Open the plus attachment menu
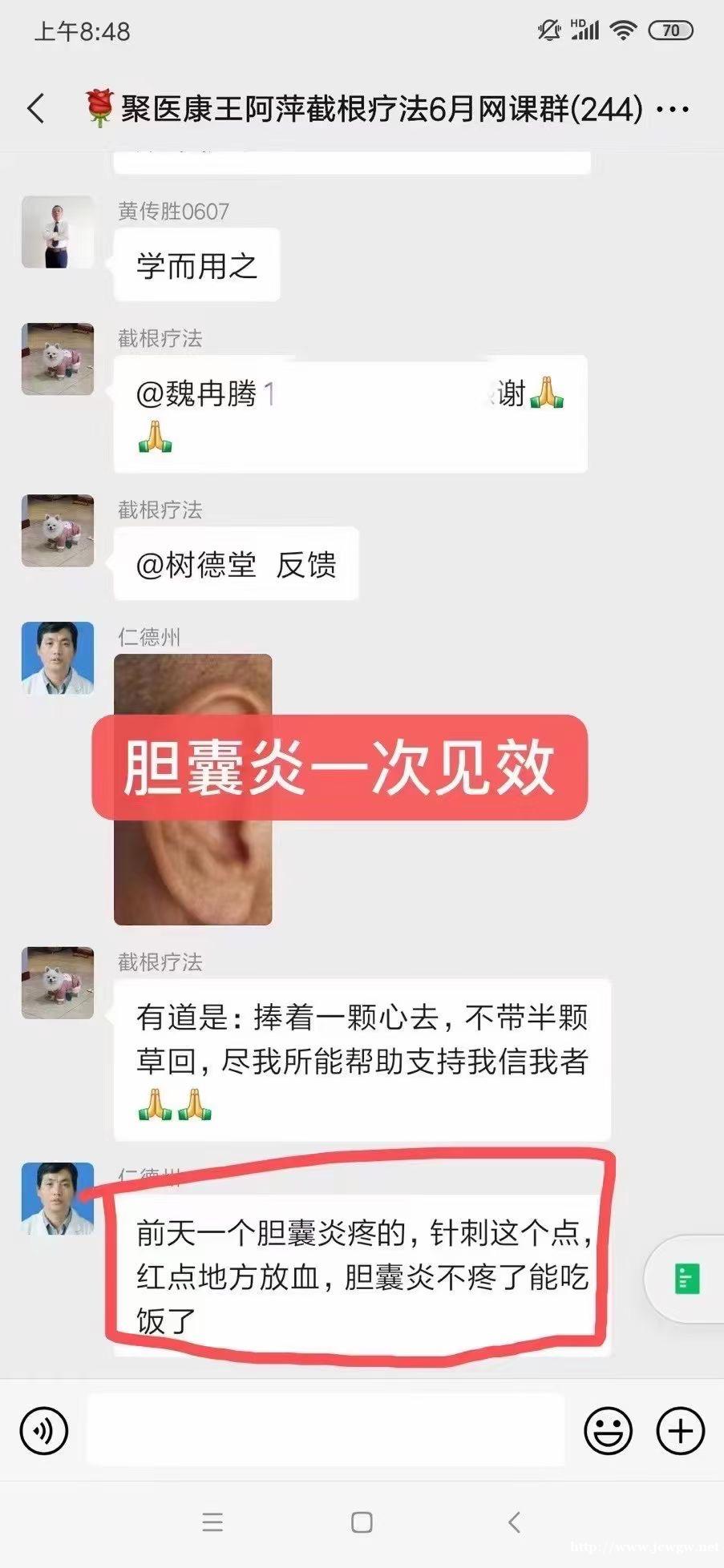Image resolution: width=724 pixels, height=1568 pixels. coord(680,1430)
